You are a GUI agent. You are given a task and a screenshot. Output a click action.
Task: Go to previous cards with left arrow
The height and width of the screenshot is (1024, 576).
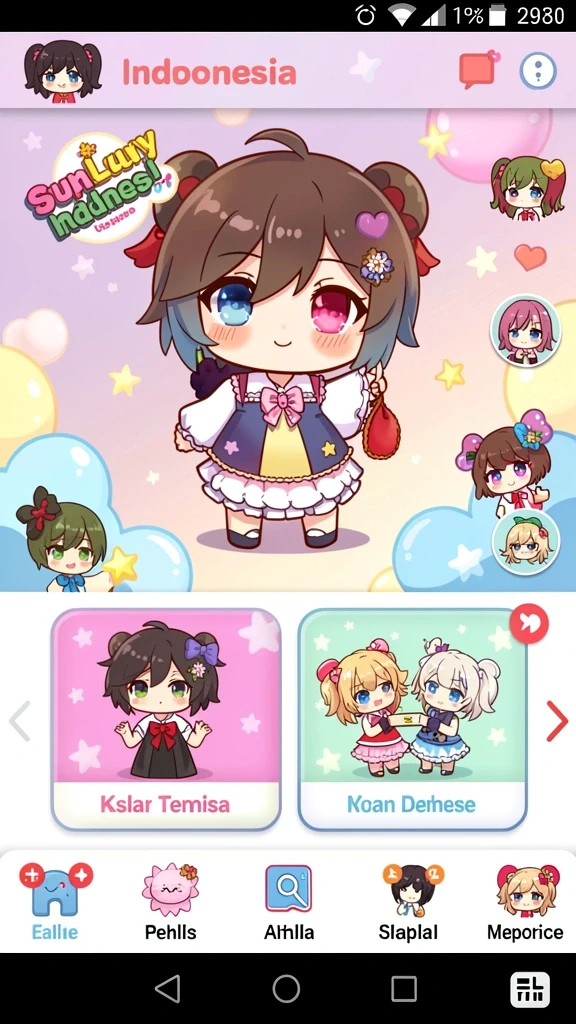point(20,721)
